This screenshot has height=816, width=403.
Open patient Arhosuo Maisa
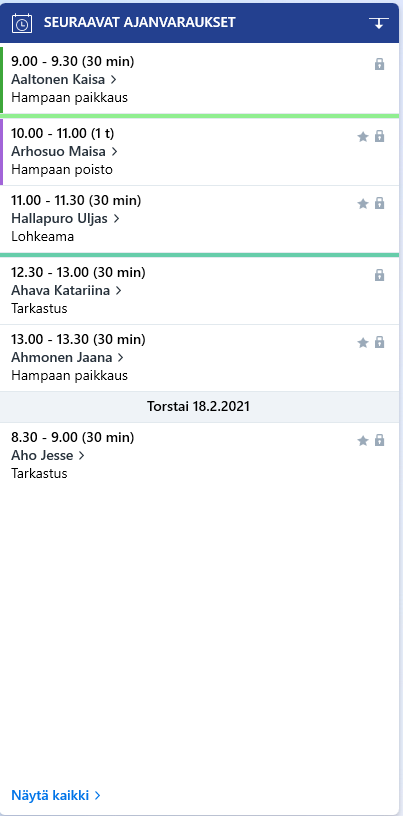click(x=65, y=151)
